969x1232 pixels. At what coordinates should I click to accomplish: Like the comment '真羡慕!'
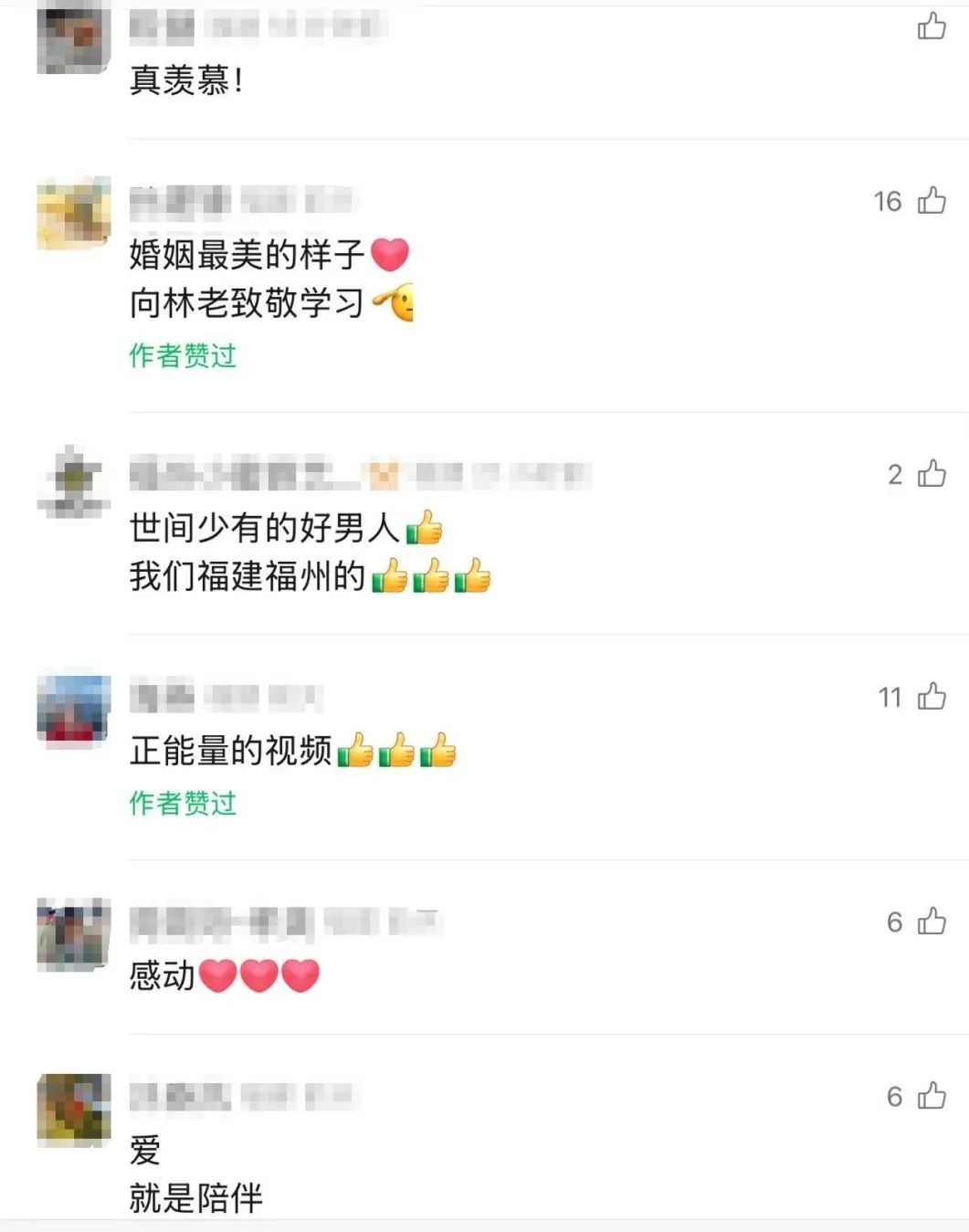click(931, 26)
